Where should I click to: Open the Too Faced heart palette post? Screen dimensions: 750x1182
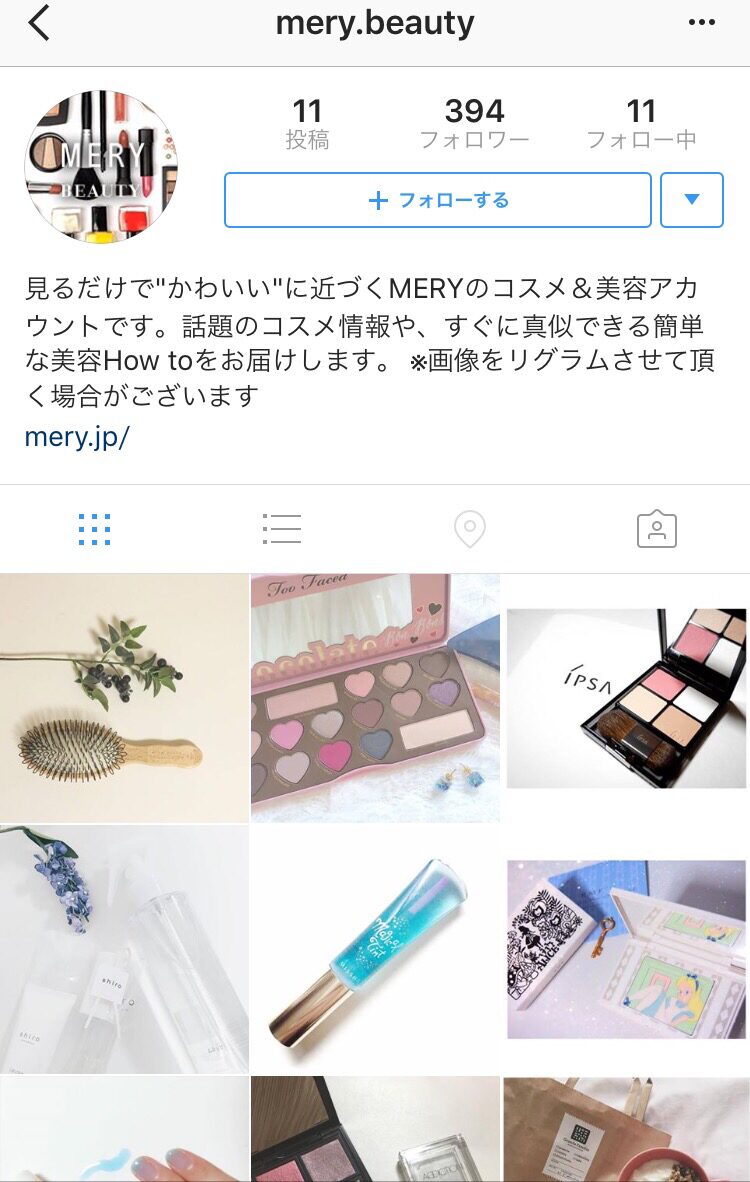pyautogui.click(x=375, y=698)
